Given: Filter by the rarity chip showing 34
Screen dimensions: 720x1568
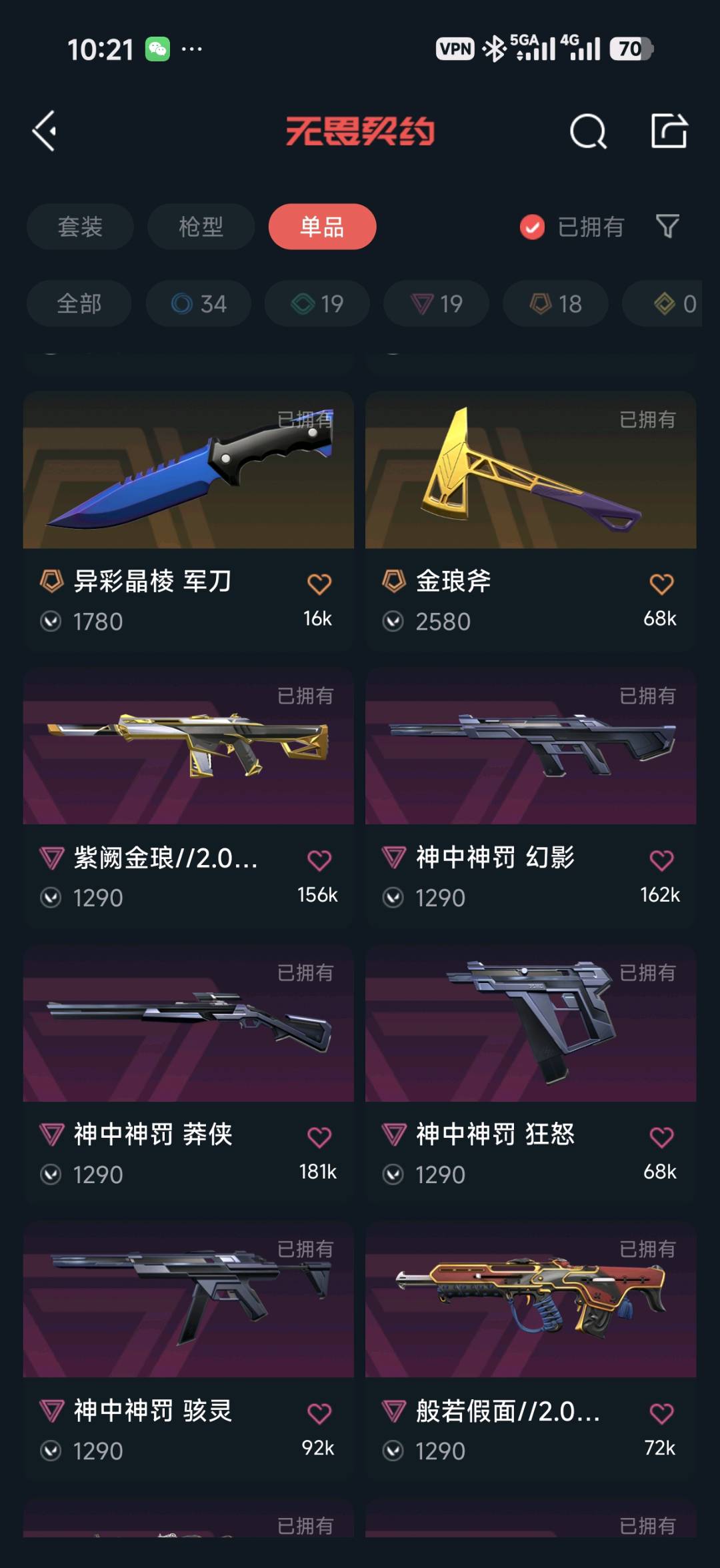Looking at the screenshot, I should (199, 303).
